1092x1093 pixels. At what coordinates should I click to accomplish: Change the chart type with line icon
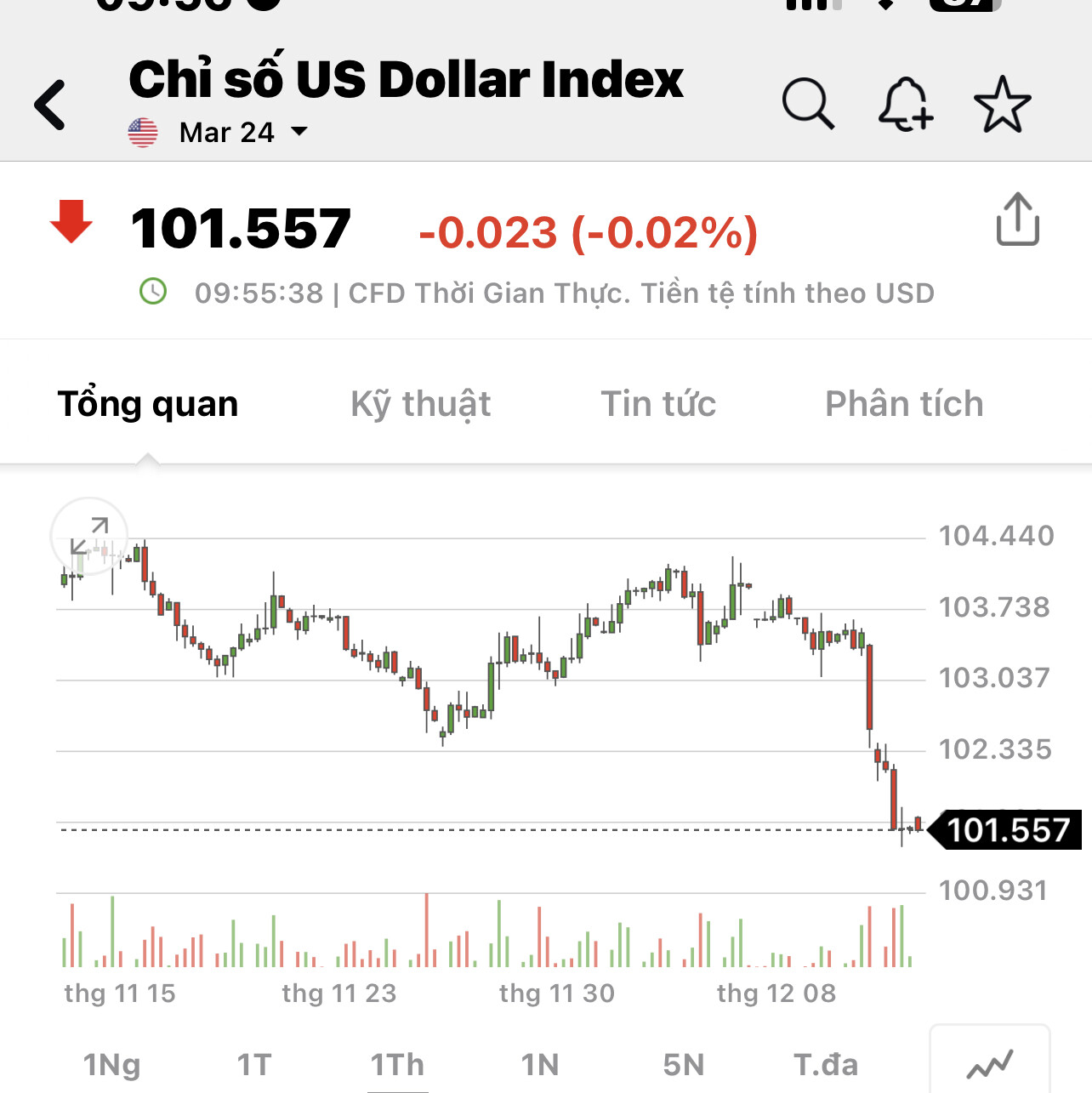tap(990, 1062)
